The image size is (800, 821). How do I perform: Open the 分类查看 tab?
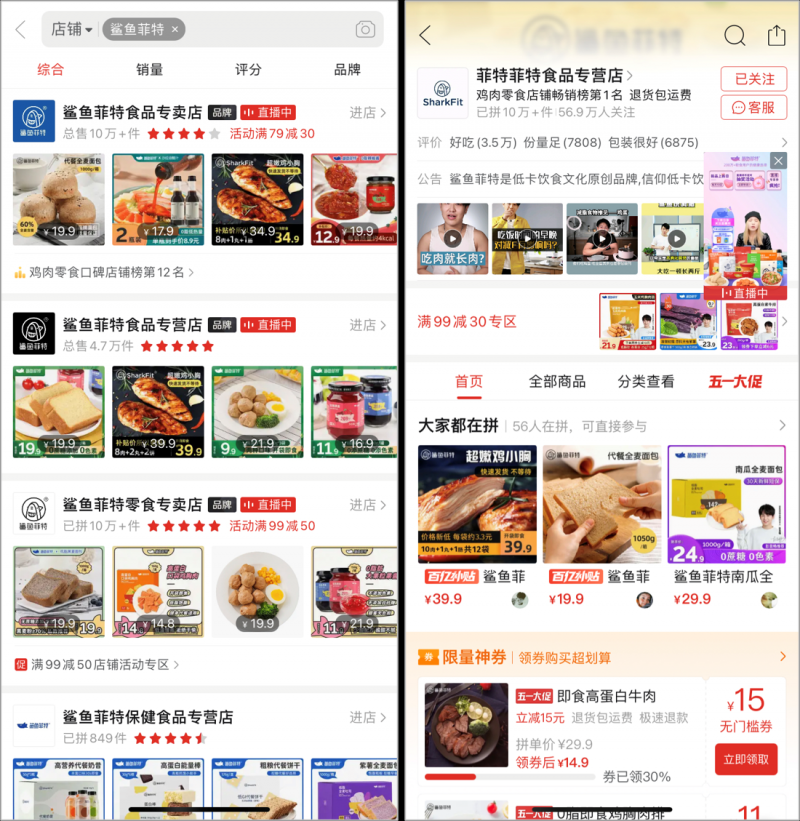click(x=645, y=381)
